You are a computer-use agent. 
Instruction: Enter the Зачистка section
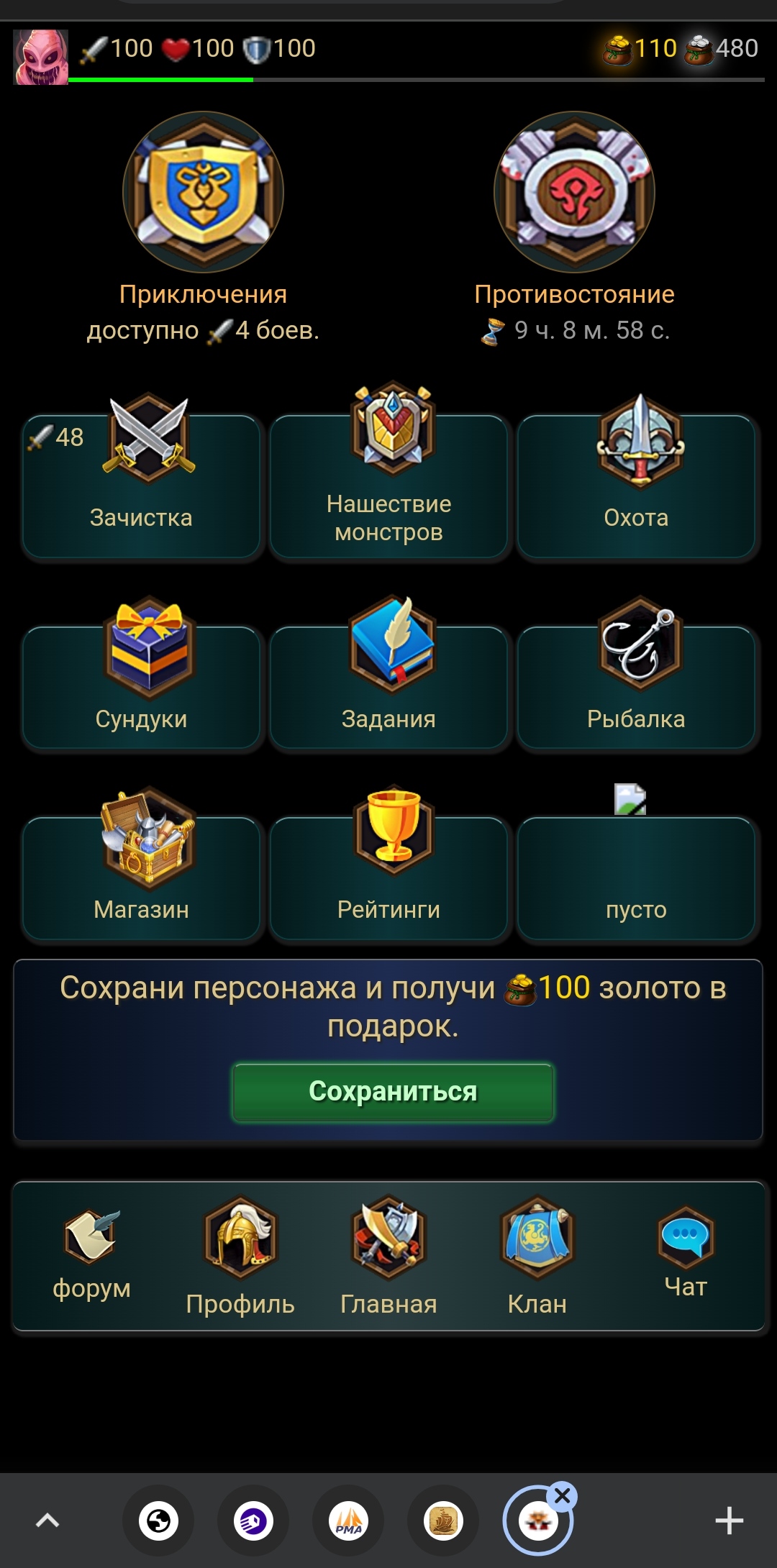pyautogui.click(x=141, y=486)
